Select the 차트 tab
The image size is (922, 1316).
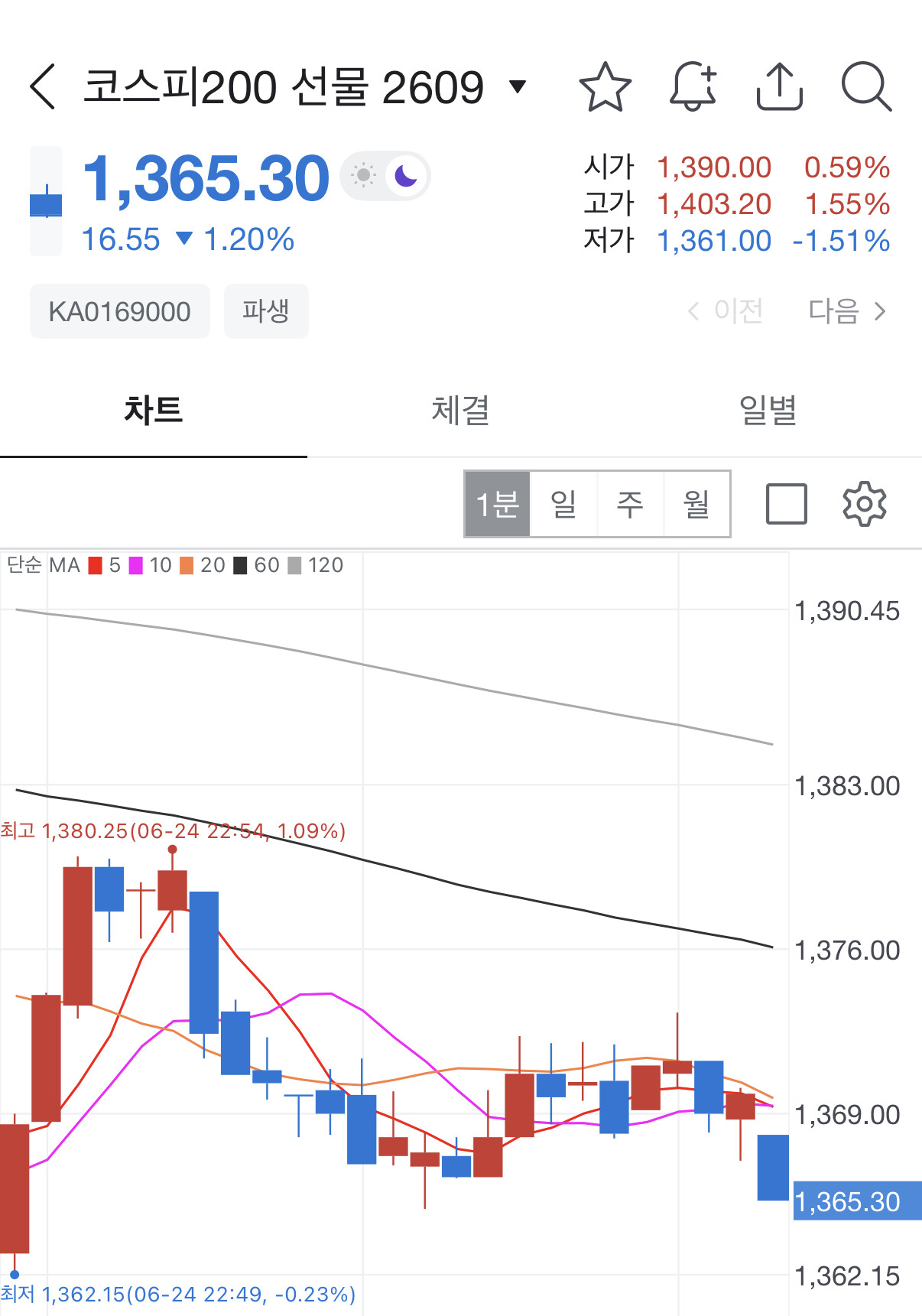(154, 411)
